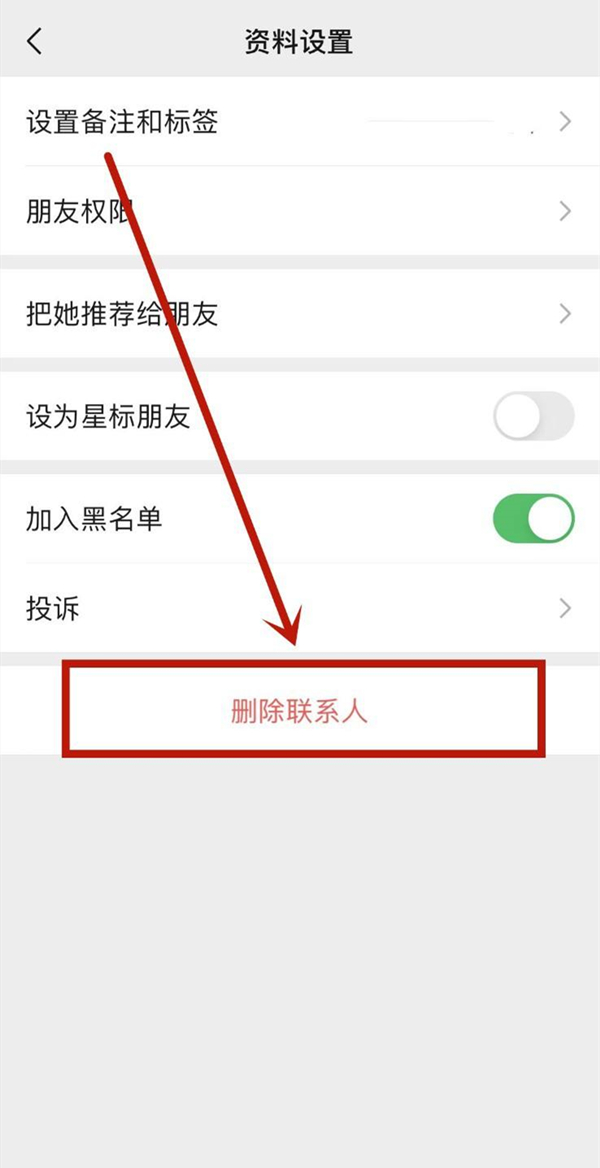600x1168 pixels.
Task: Tap the 删除联系人 button
Action: (x=300, y=711)
